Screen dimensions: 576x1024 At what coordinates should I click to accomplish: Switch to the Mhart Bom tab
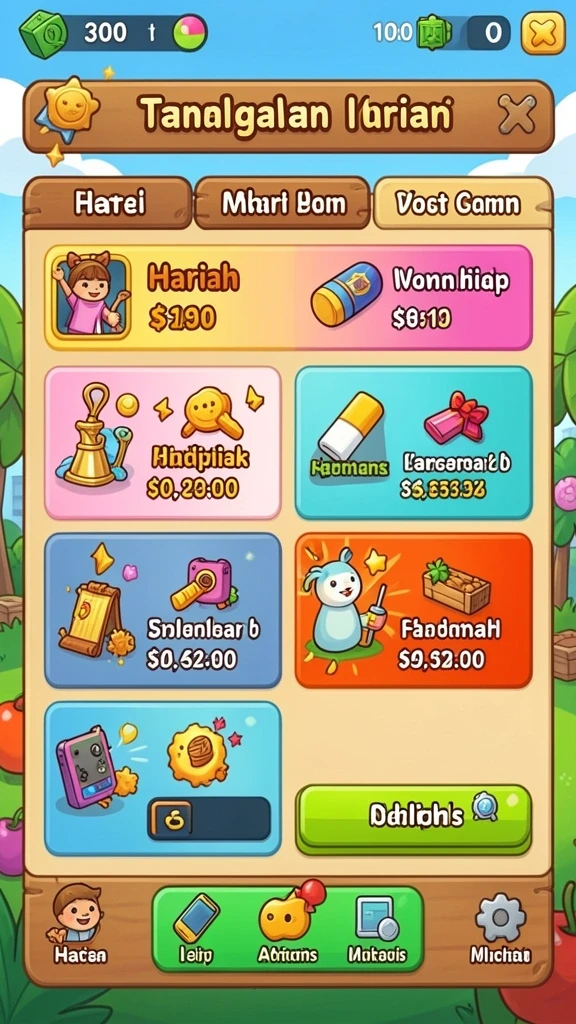pyautogui.click(x=283, y=203)
